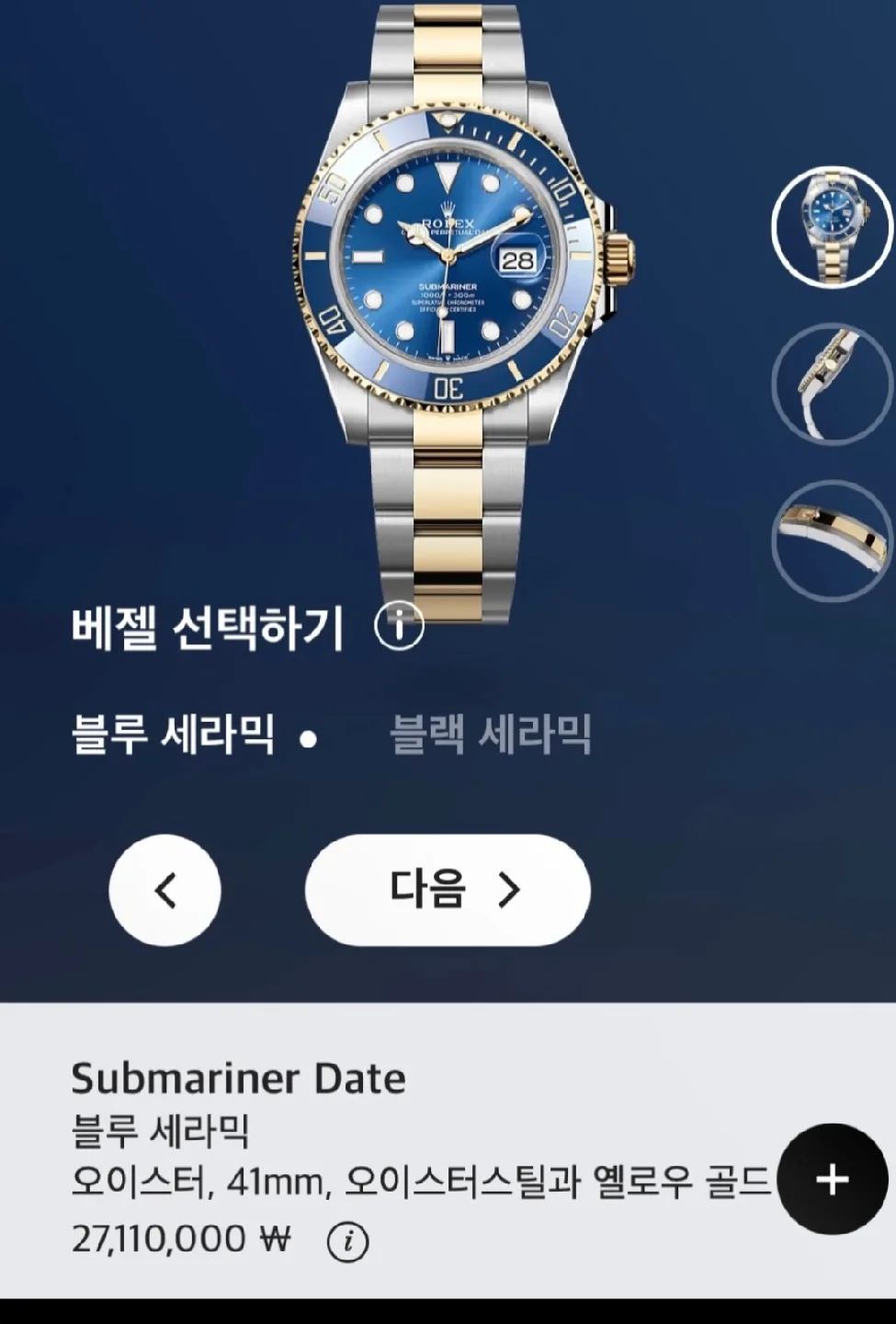The width and height of the screenshot is (896, 1324).
Task: Continue with the 다음 button
Action: click(x=448, y=890)
